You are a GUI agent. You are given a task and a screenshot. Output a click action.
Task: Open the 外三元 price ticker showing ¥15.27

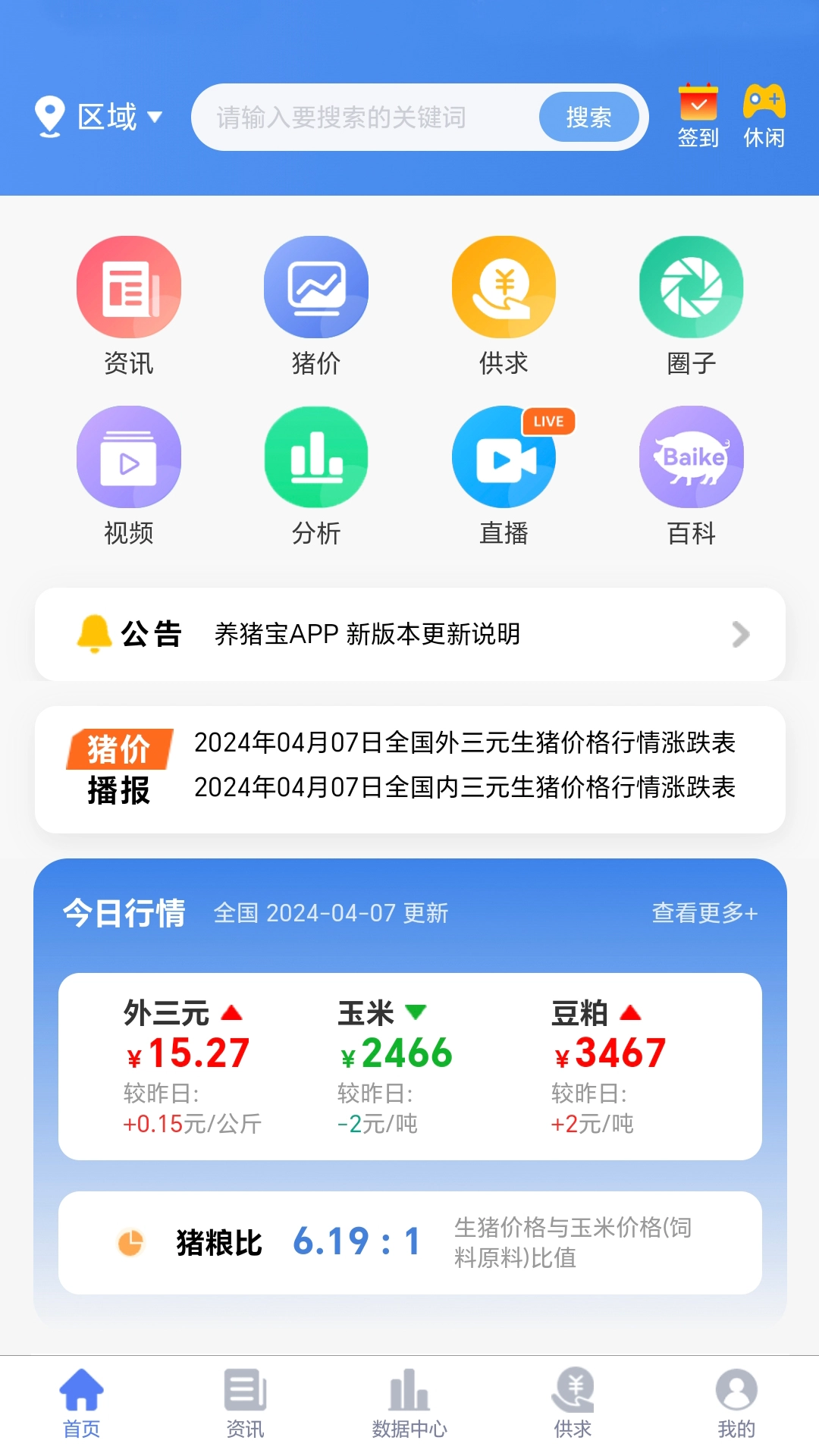click(187, 1050)
